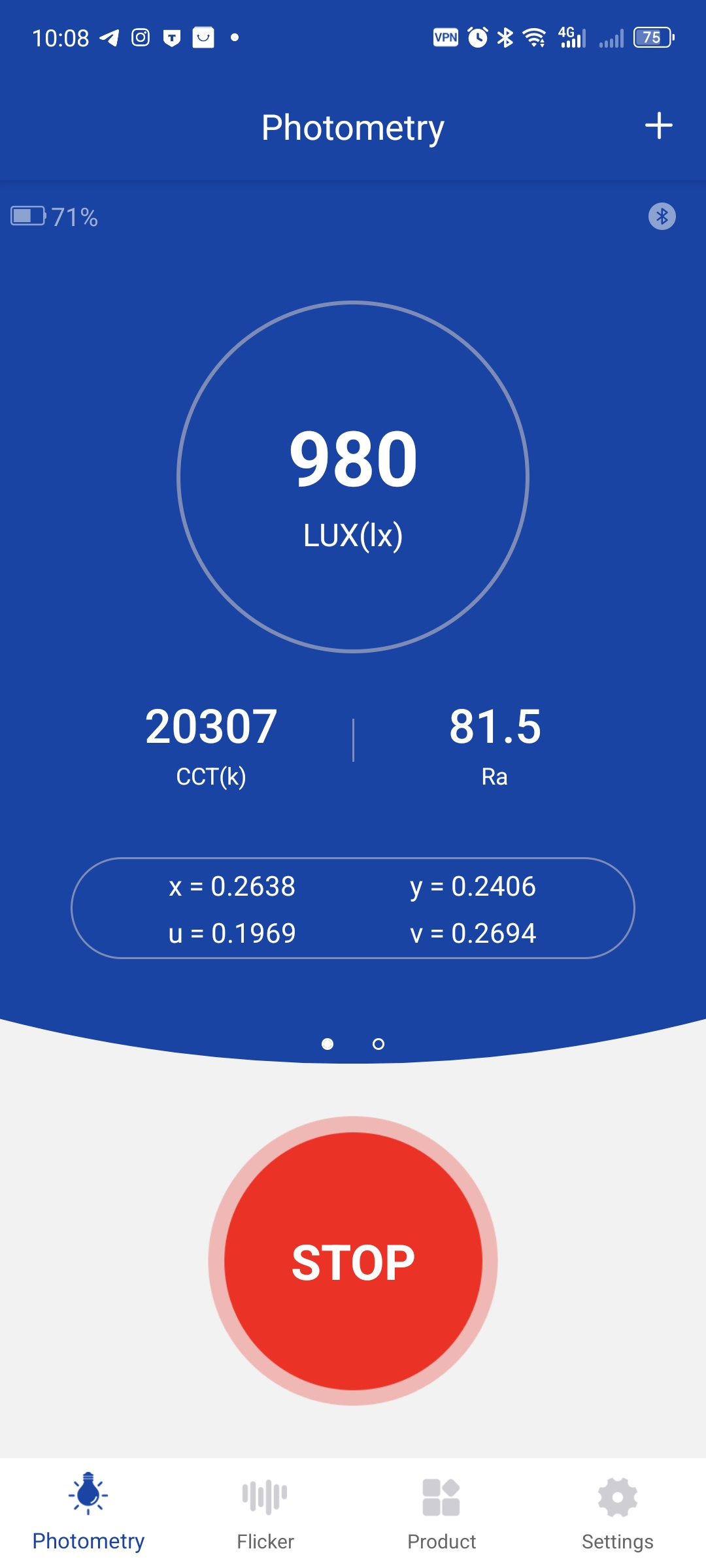Go to the second page indicator dot
The height and width of the screenshot is (1568, 706).
(378, 1044)
